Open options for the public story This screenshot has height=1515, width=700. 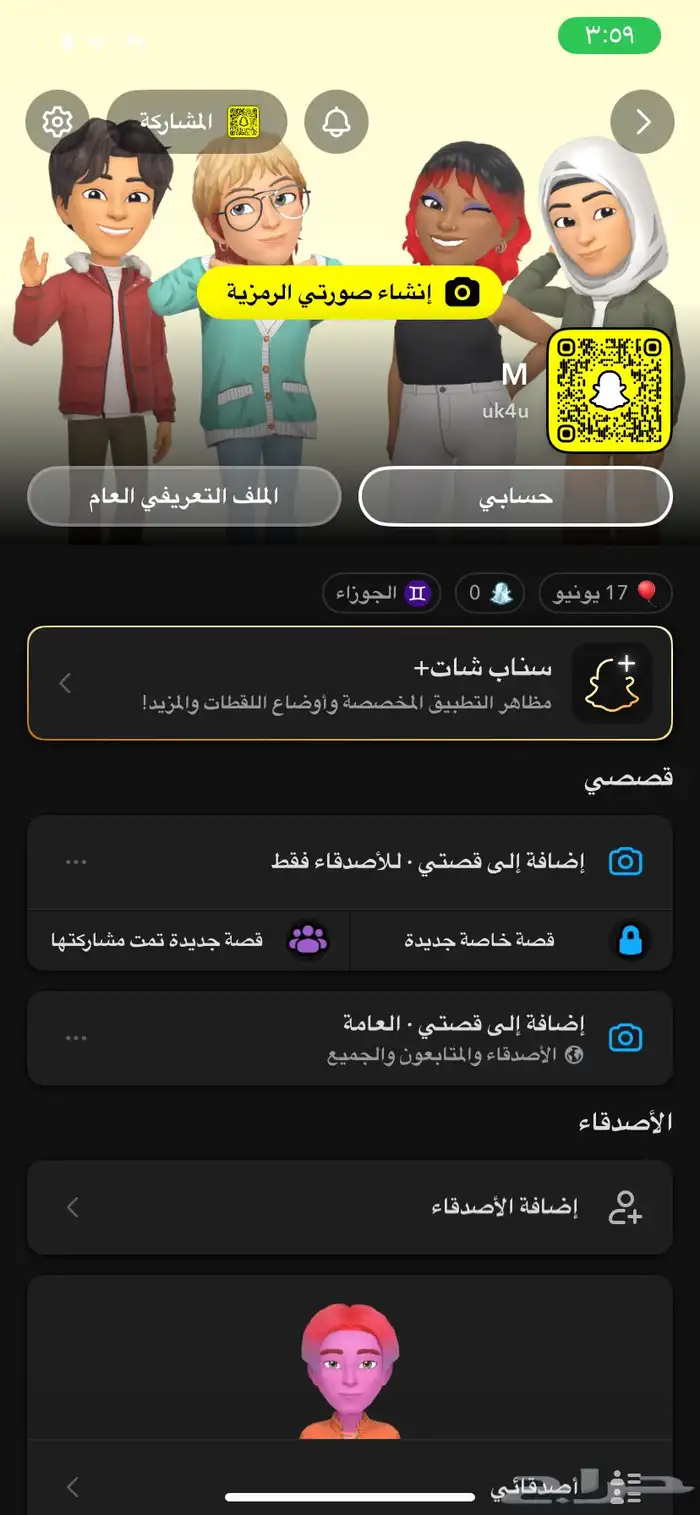(76, 1037)
